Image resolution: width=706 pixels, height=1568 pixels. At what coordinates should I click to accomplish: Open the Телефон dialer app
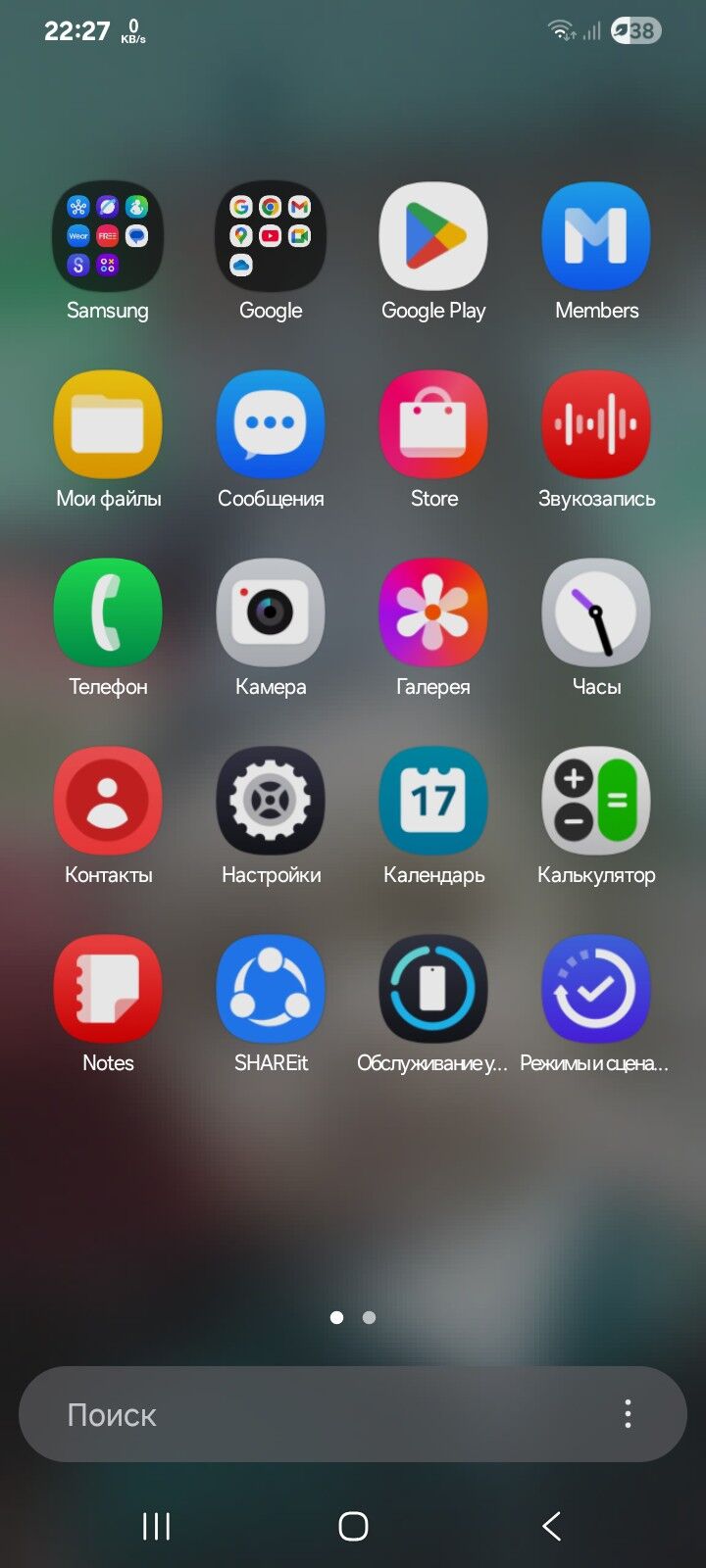coord(108,612)
